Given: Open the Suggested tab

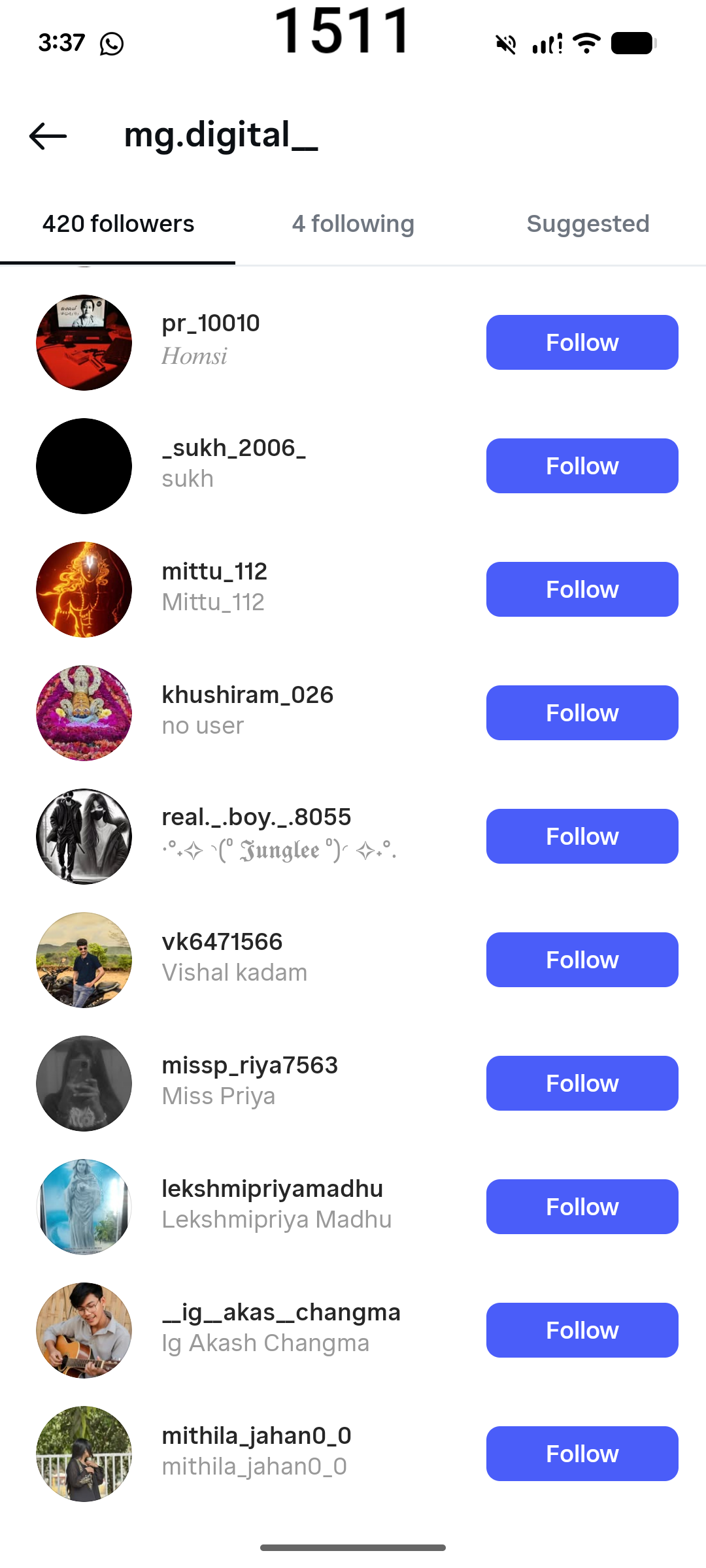Looking at the screenshot, I should (x=588, y=224).
